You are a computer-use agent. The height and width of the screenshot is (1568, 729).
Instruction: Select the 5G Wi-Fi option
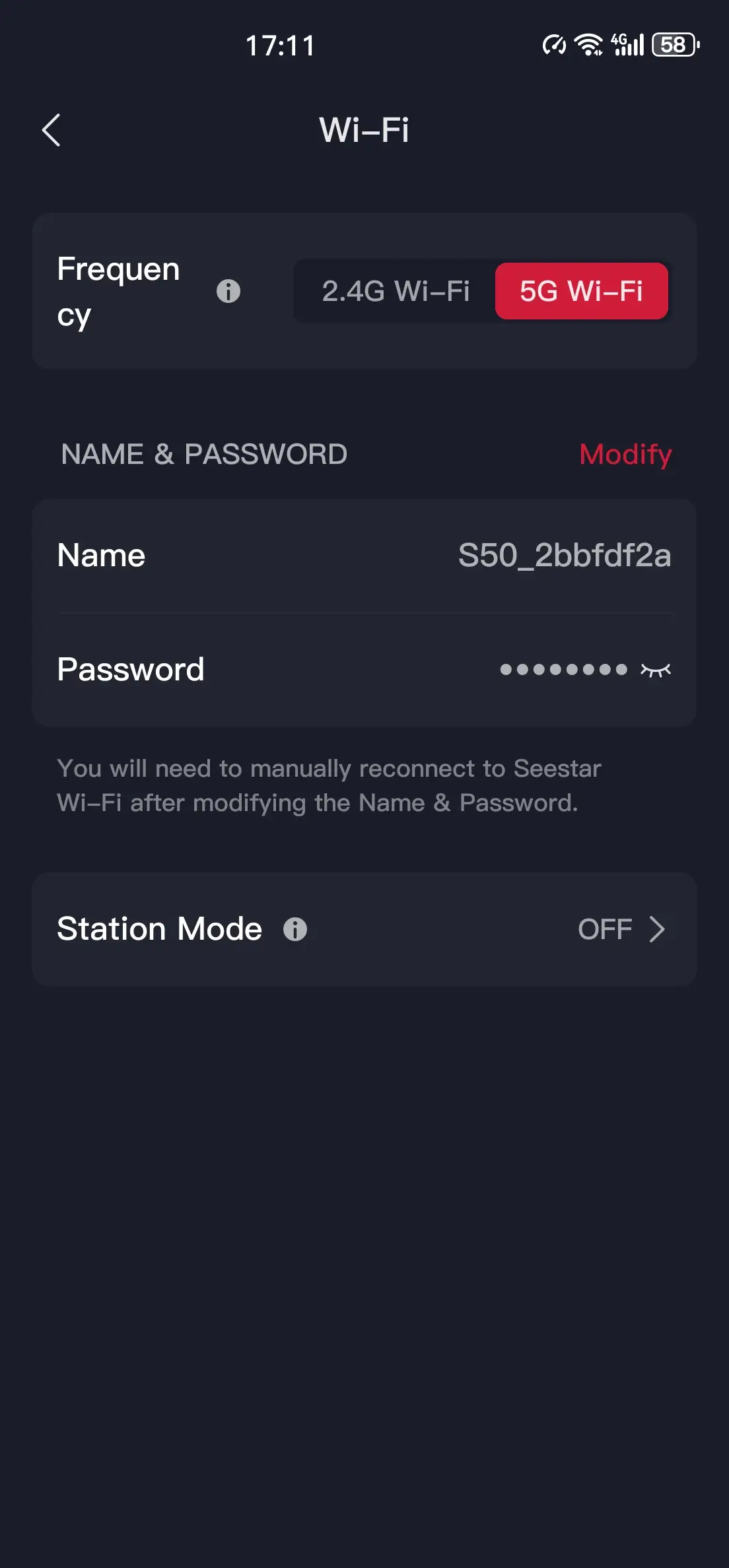[581, 291]
